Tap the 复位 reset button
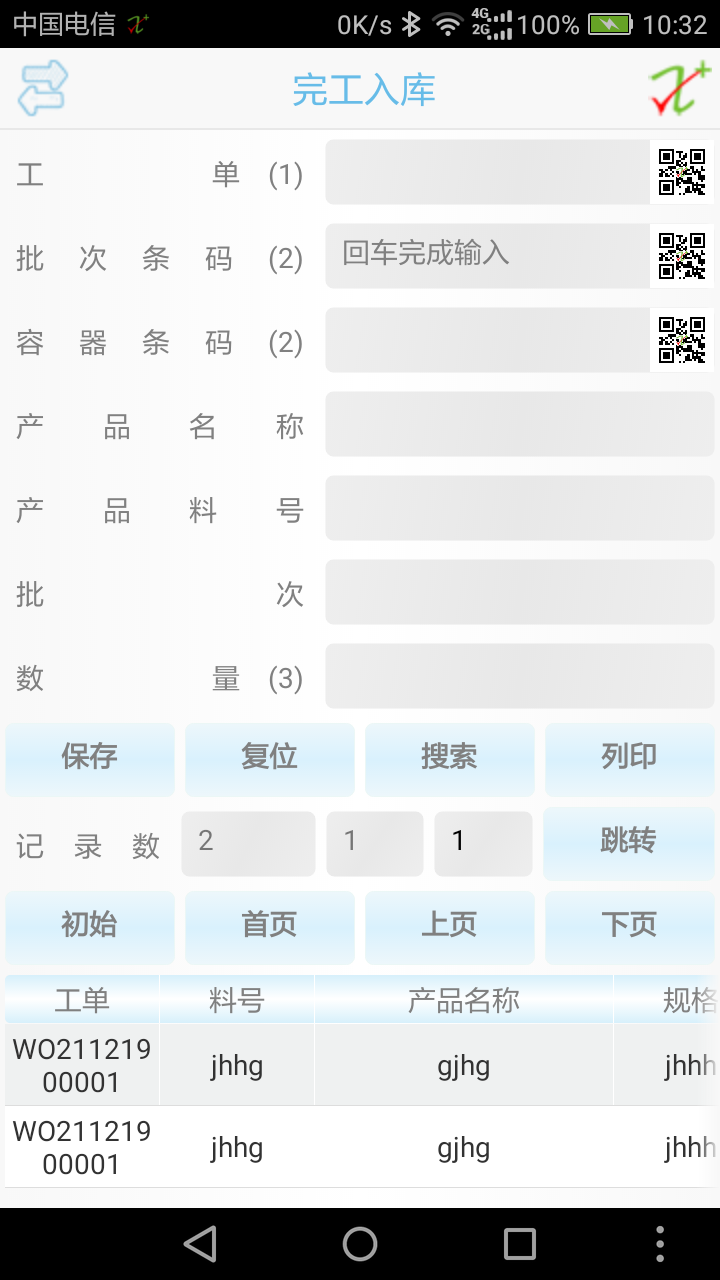Image resolution: width=720 pixels, height=1280 pixels. pyautogui.click(x=270, y=759)
